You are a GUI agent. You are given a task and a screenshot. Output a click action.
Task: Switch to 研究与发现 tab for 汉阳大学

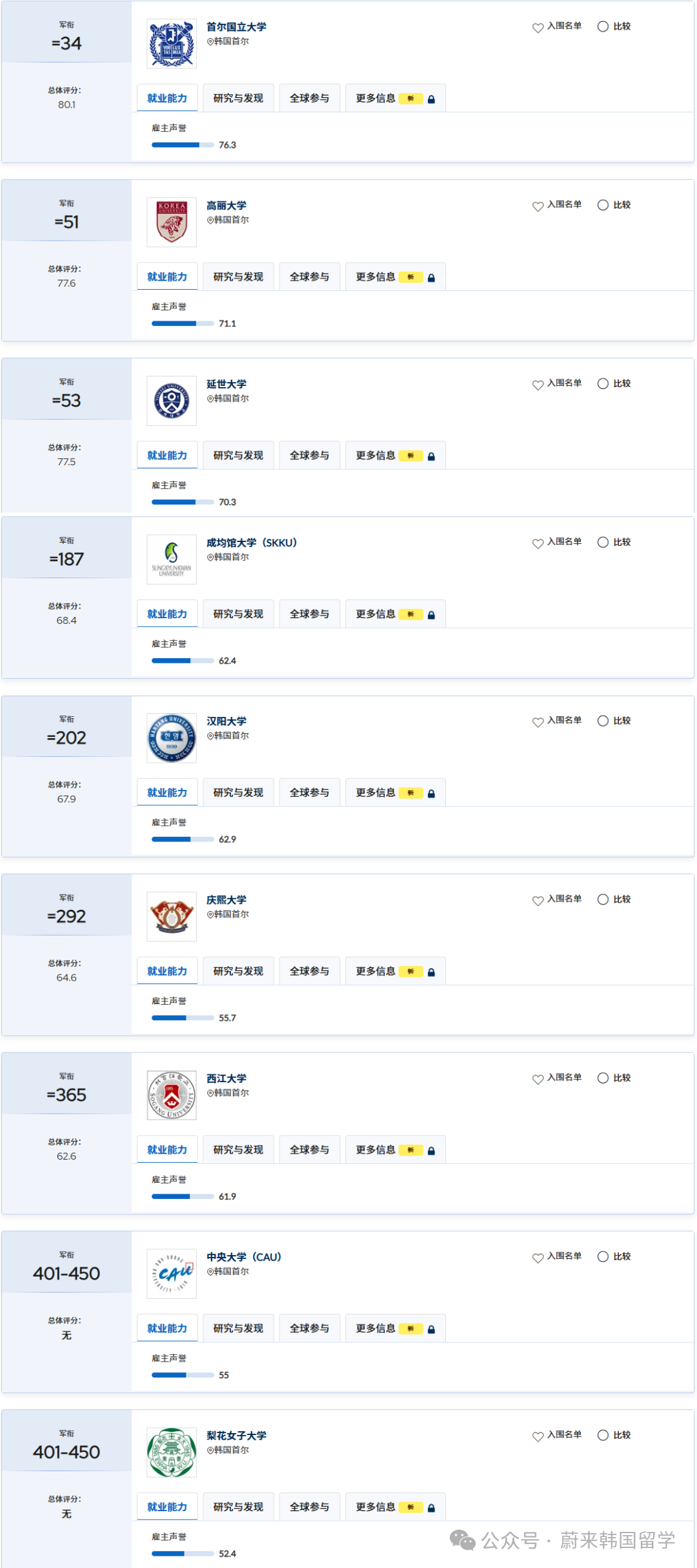(x=238, y=793)
